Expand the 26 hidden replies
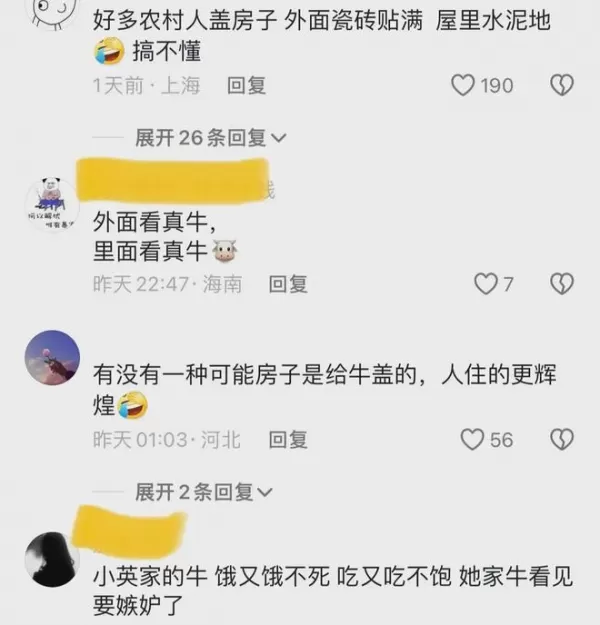The height and width of the screenshot is (625, 600). [x=210, y=137]
